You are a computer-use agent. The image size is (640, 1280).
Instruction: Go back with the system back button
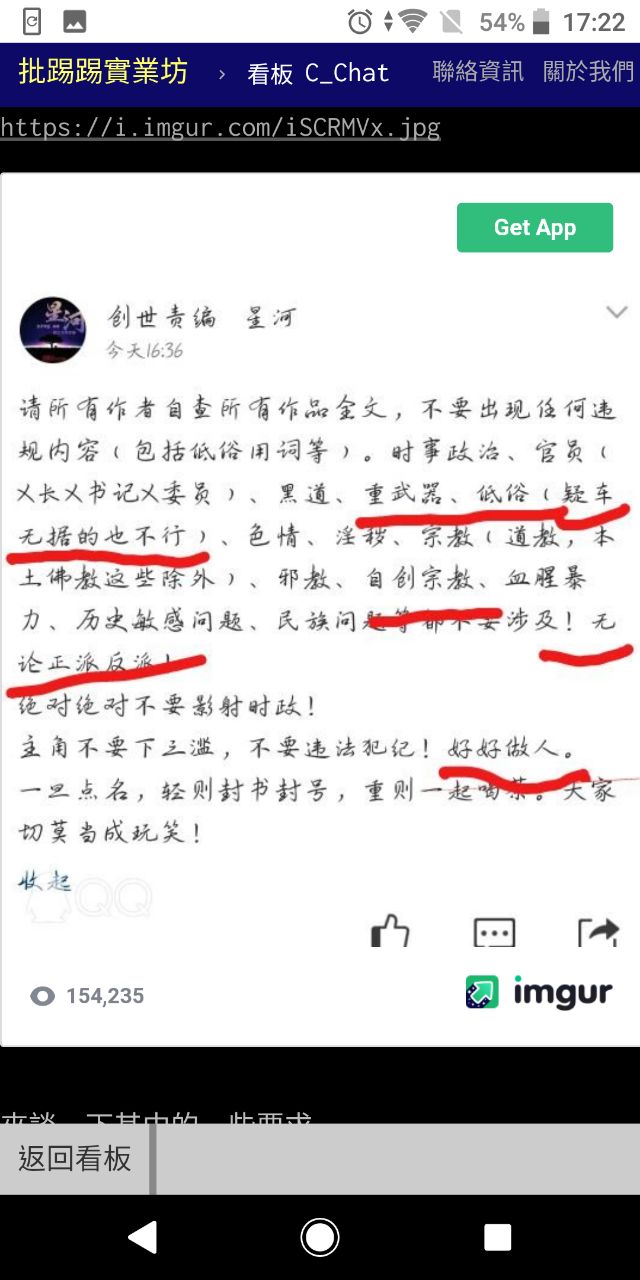[x=143, y=1237]
